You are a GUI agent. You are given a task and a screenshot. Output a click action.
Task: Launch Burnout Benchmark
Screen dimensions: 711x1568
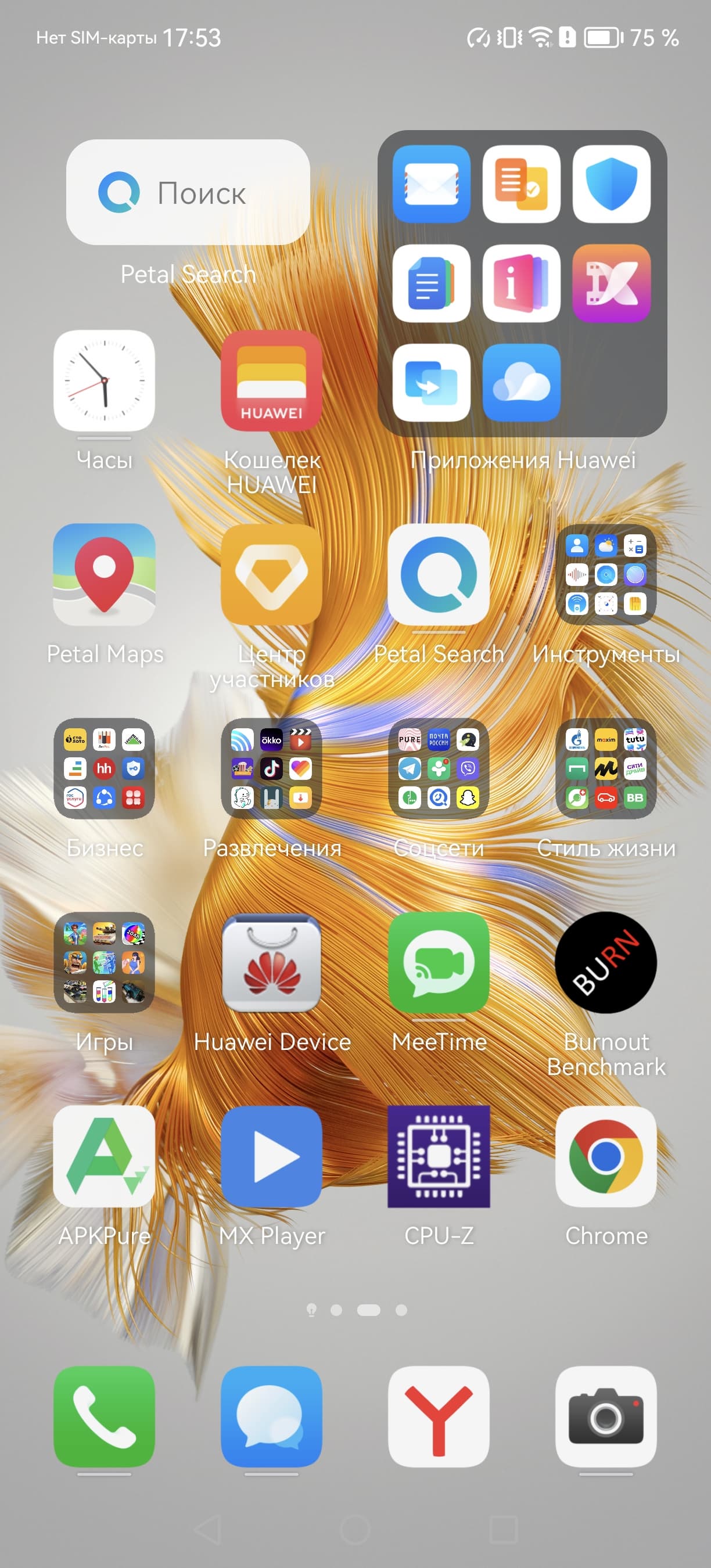tap(606, 962)
